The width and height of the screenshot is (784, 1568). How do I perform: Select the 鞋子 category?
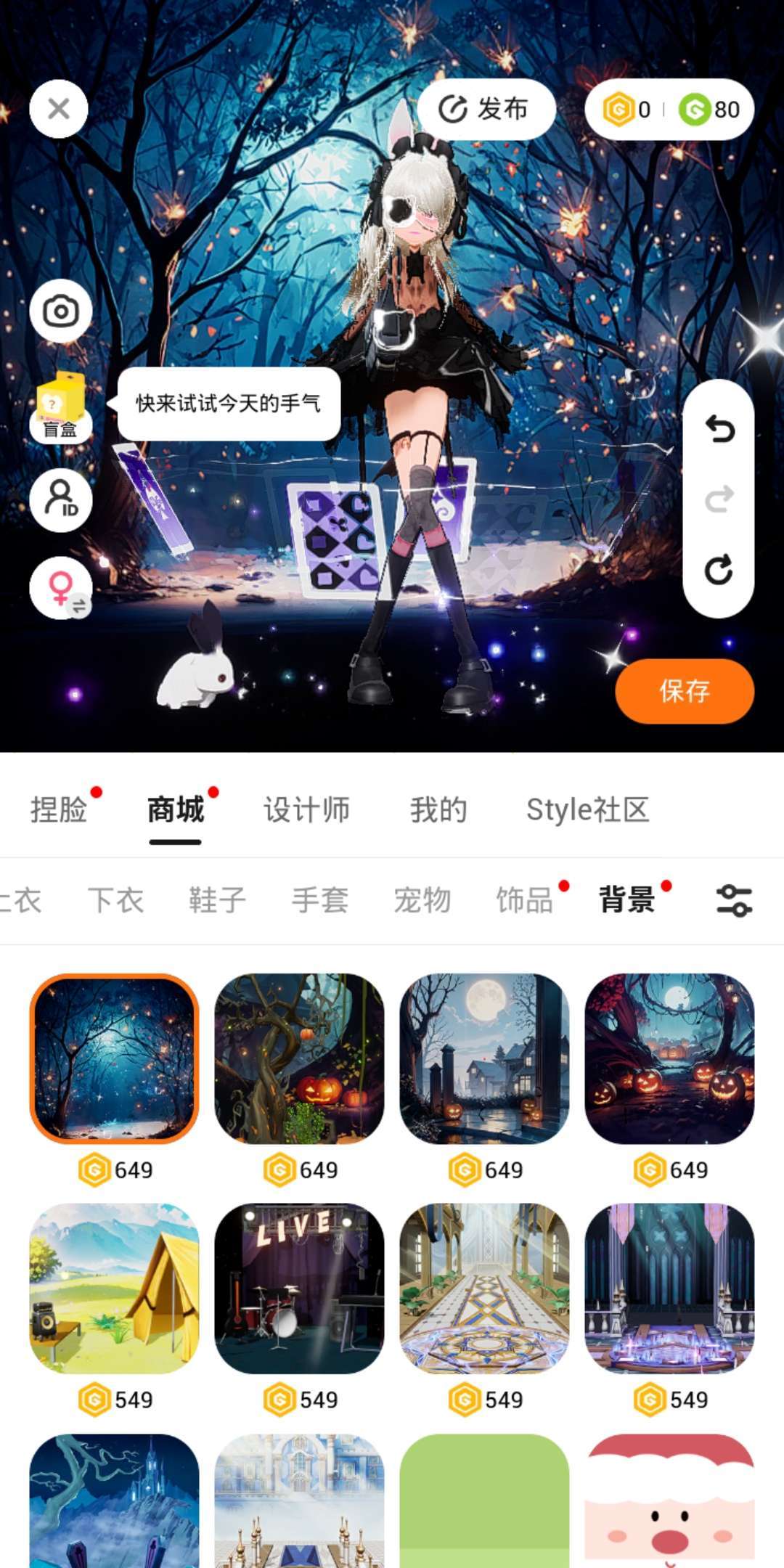(218, 900)
